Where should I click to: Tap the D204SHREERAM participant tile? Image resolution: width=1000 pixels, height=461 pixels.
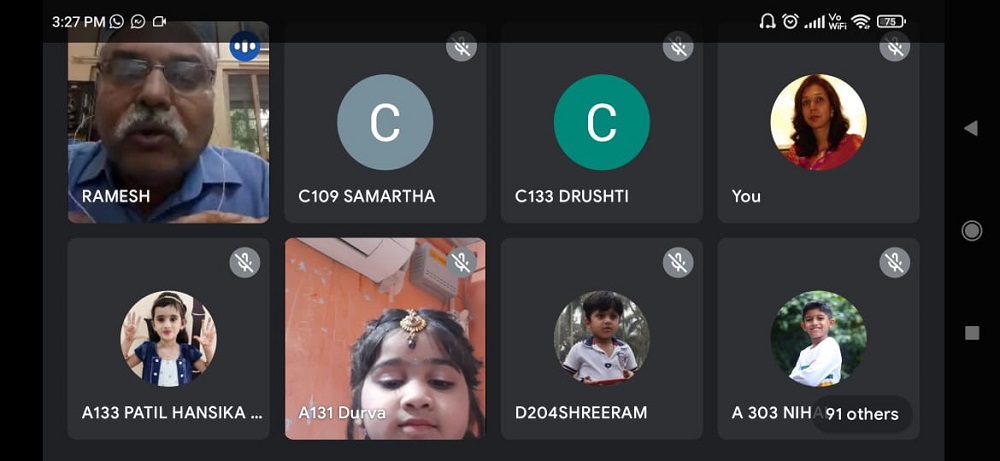click(x=601, y=338)
